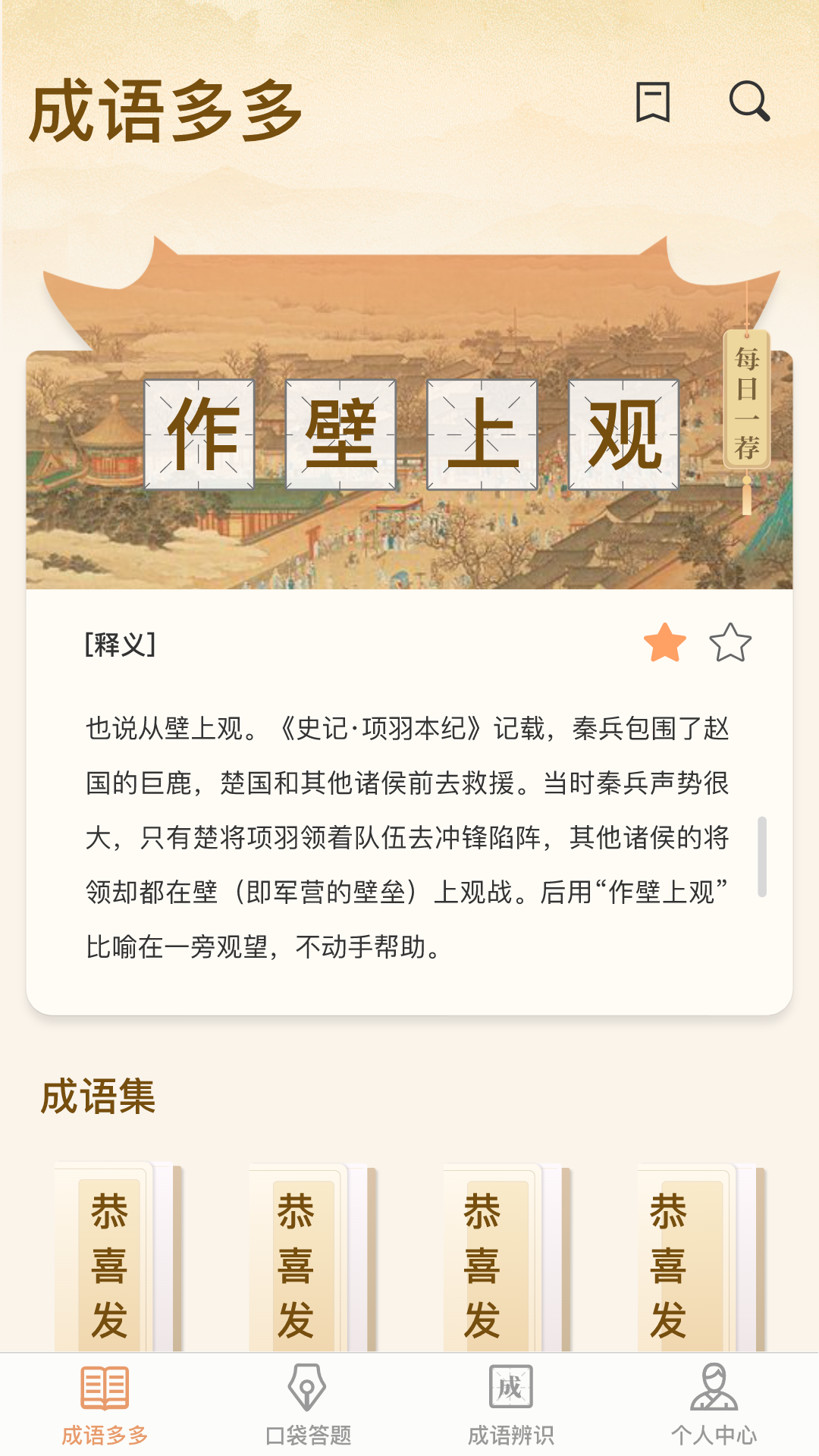819x1456 pixels.
Task: Tap the filled orange star
Action: (665, 643)
